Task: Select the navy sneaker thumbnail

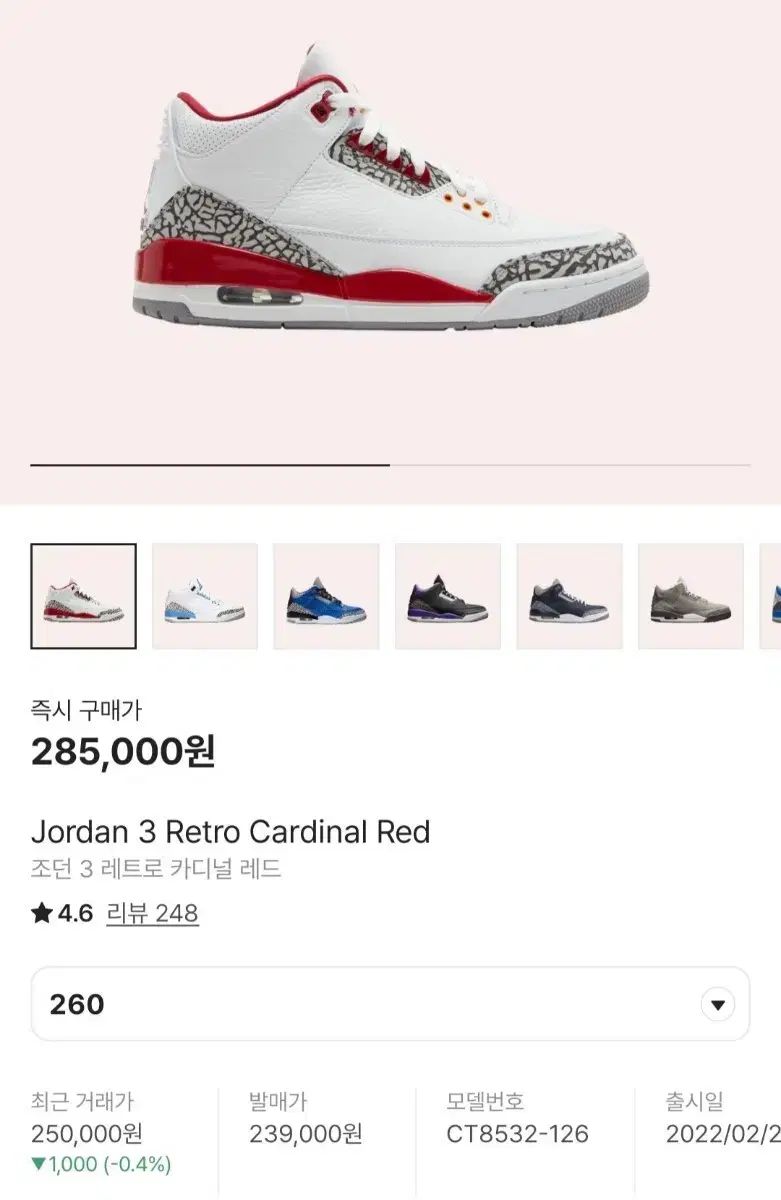Action: pos(569,596)
